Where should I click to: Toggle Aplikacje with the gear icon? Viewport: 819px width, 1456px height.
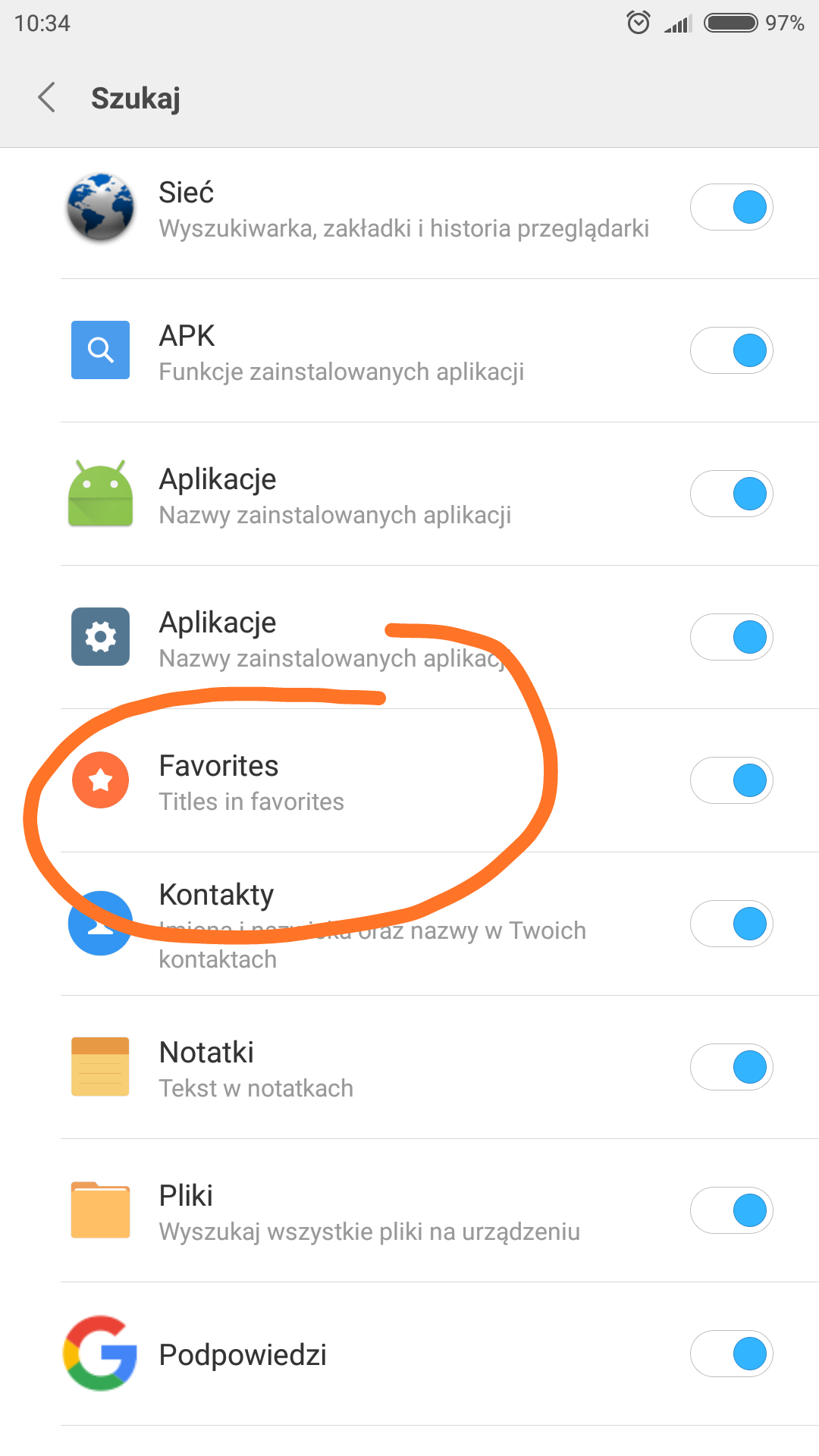coord(731,637)
